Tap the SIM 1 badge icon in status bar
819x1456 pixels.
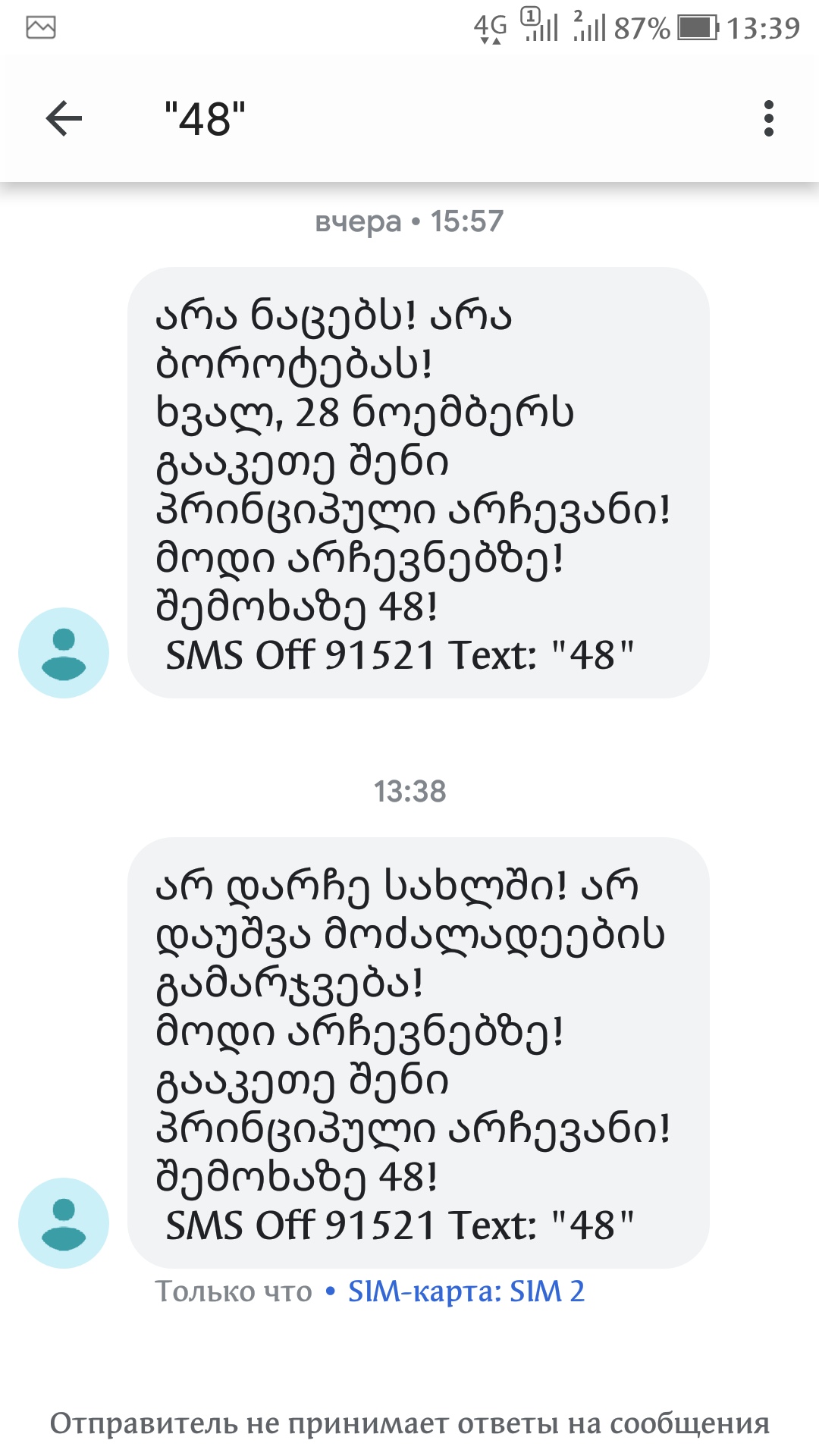click(529, 15)
